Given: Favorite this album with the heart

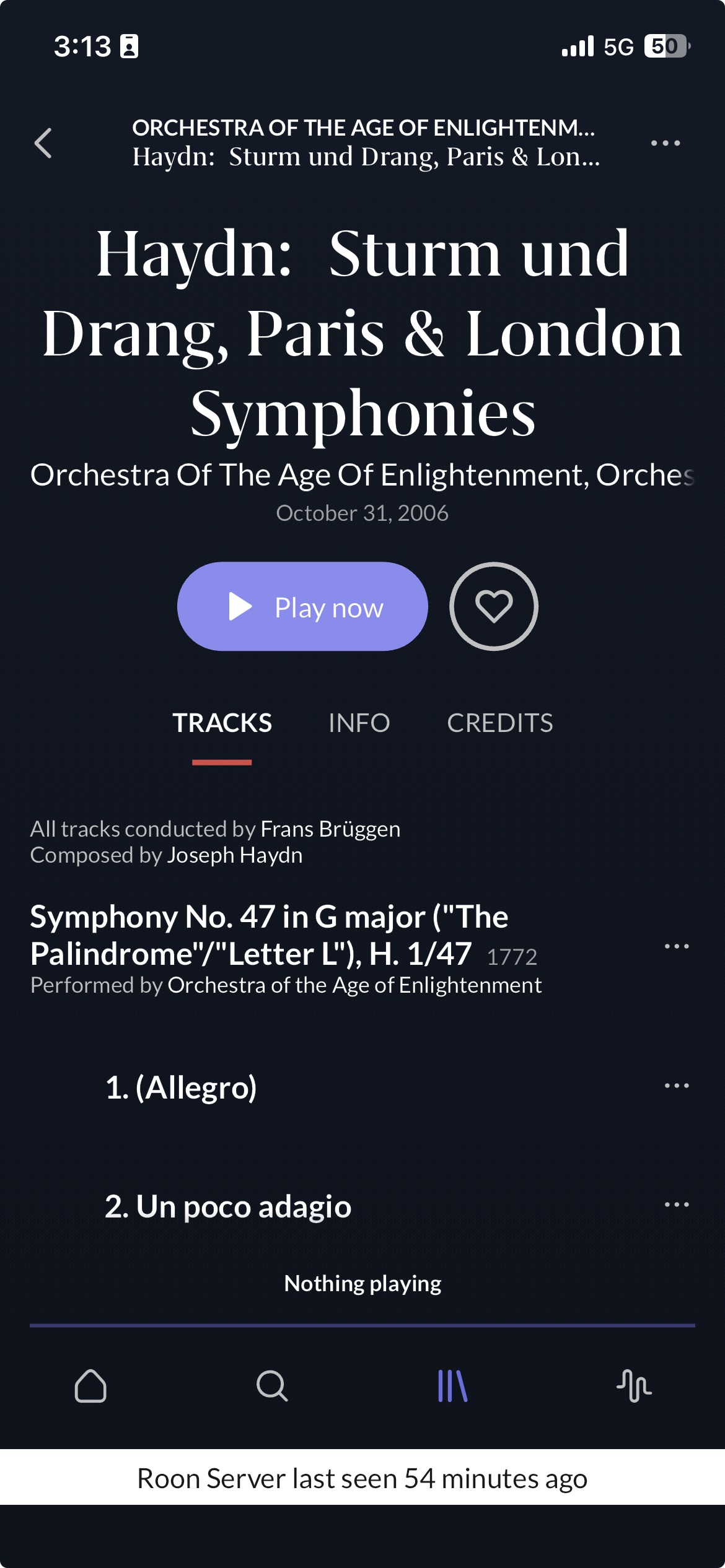Looking at the screenshot, I should tap(494, 606).
